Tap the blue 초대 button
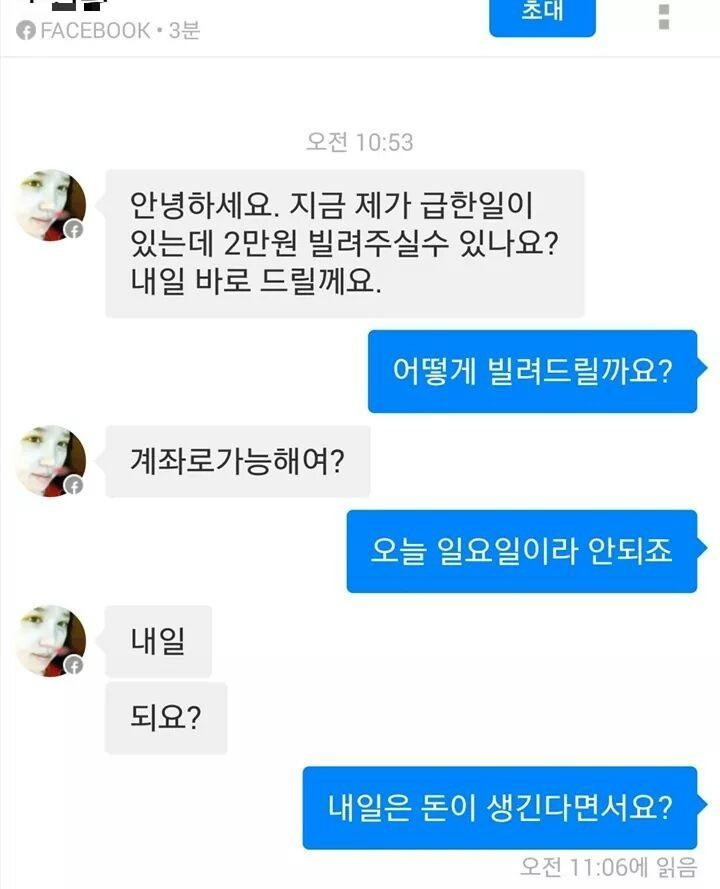Image resolution: width=720 pixels, height=889 pixels. pyautogui.click(x=542, y=14)
